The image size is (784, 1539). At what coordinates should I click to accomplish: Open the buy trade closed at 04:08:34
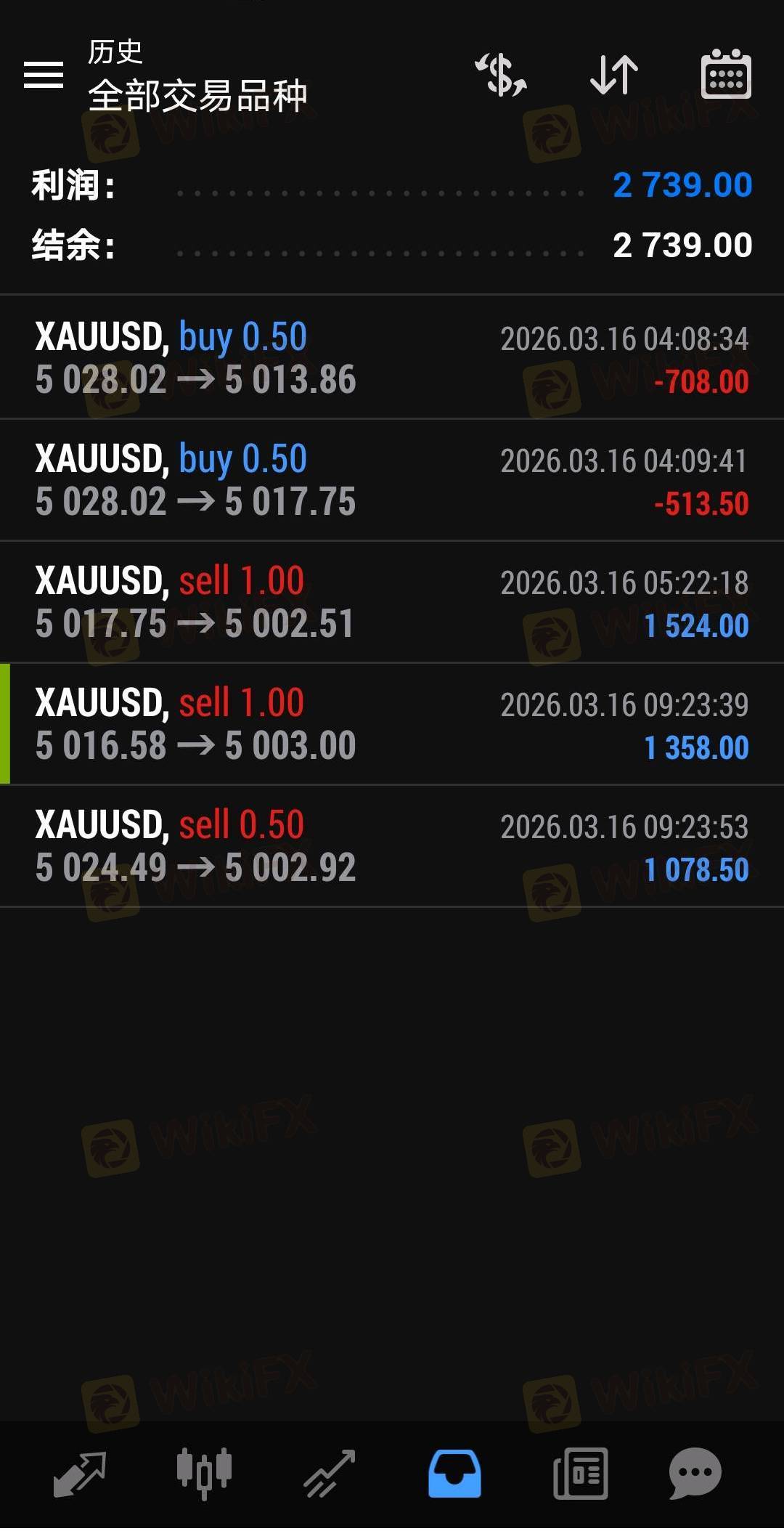pos(392,358)
